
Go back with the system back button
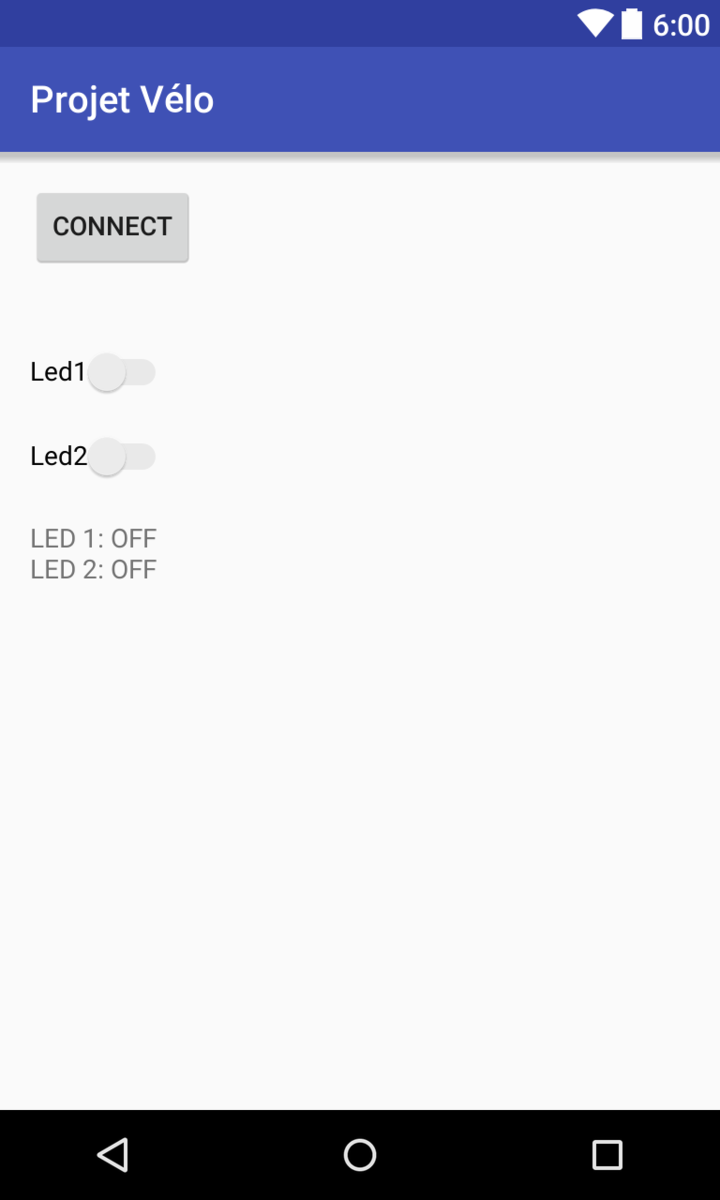[113, 1155]
